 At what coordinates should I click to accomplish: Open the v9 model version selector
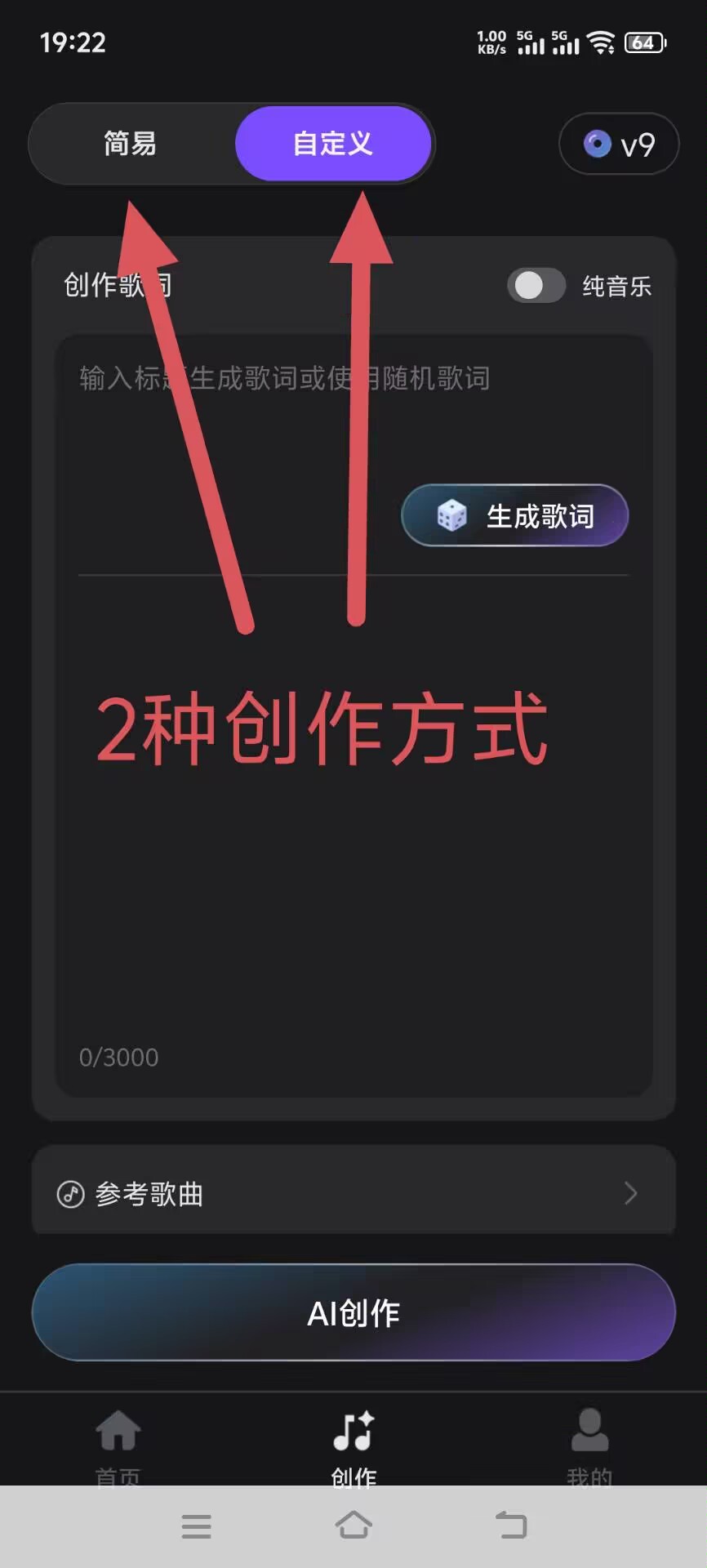tap(619, 145)
